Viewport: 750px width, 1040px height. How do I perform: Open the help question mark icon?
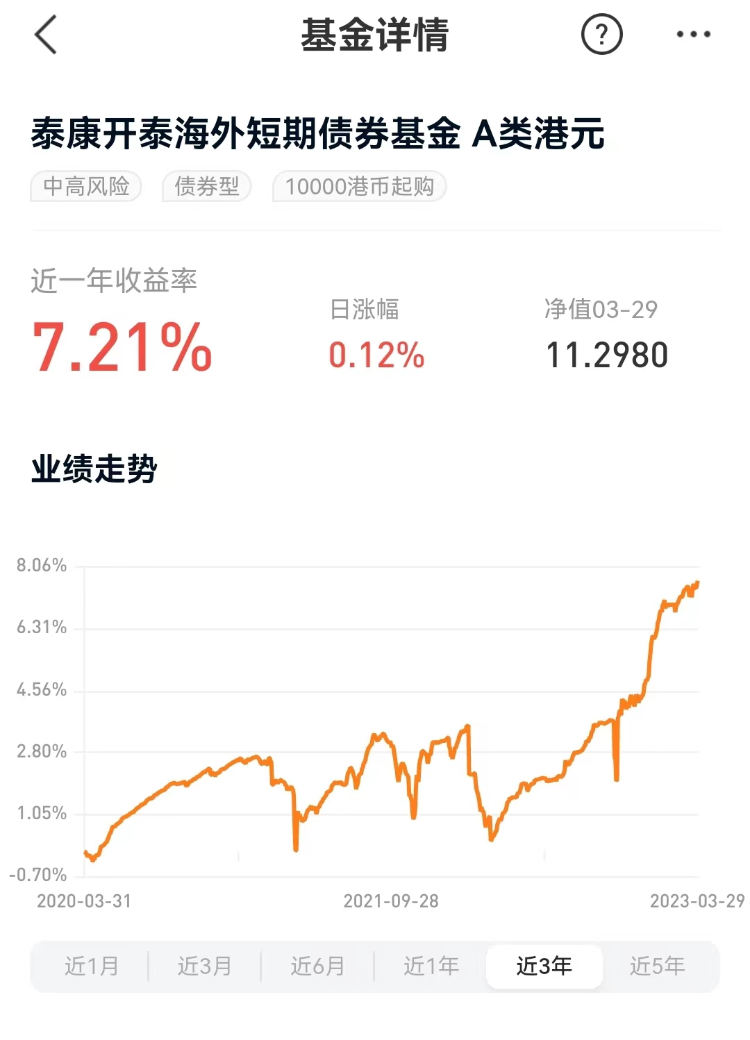[x=602, y=36]
